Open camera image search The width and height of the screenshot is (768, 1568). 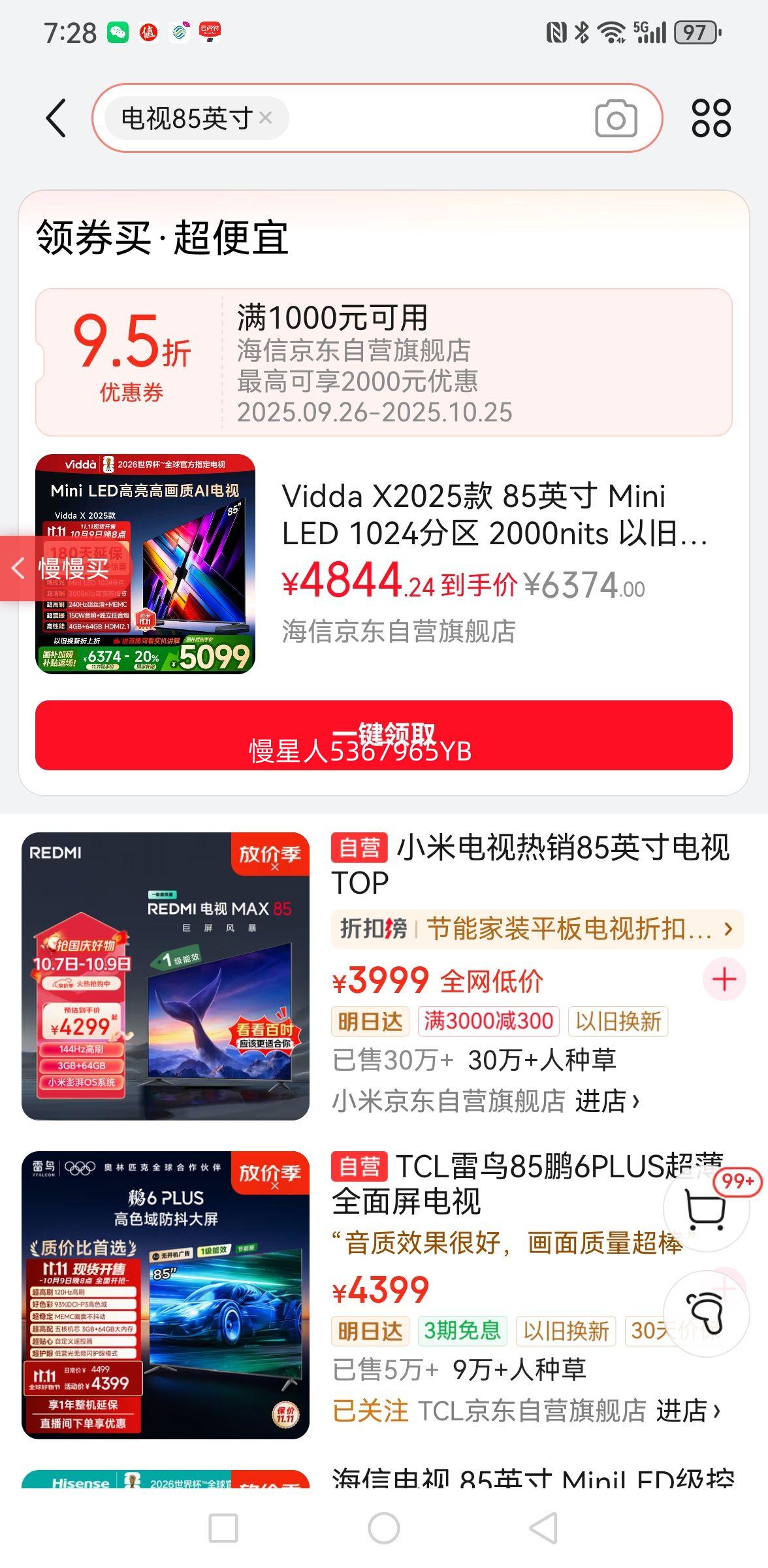coord(615,119)
